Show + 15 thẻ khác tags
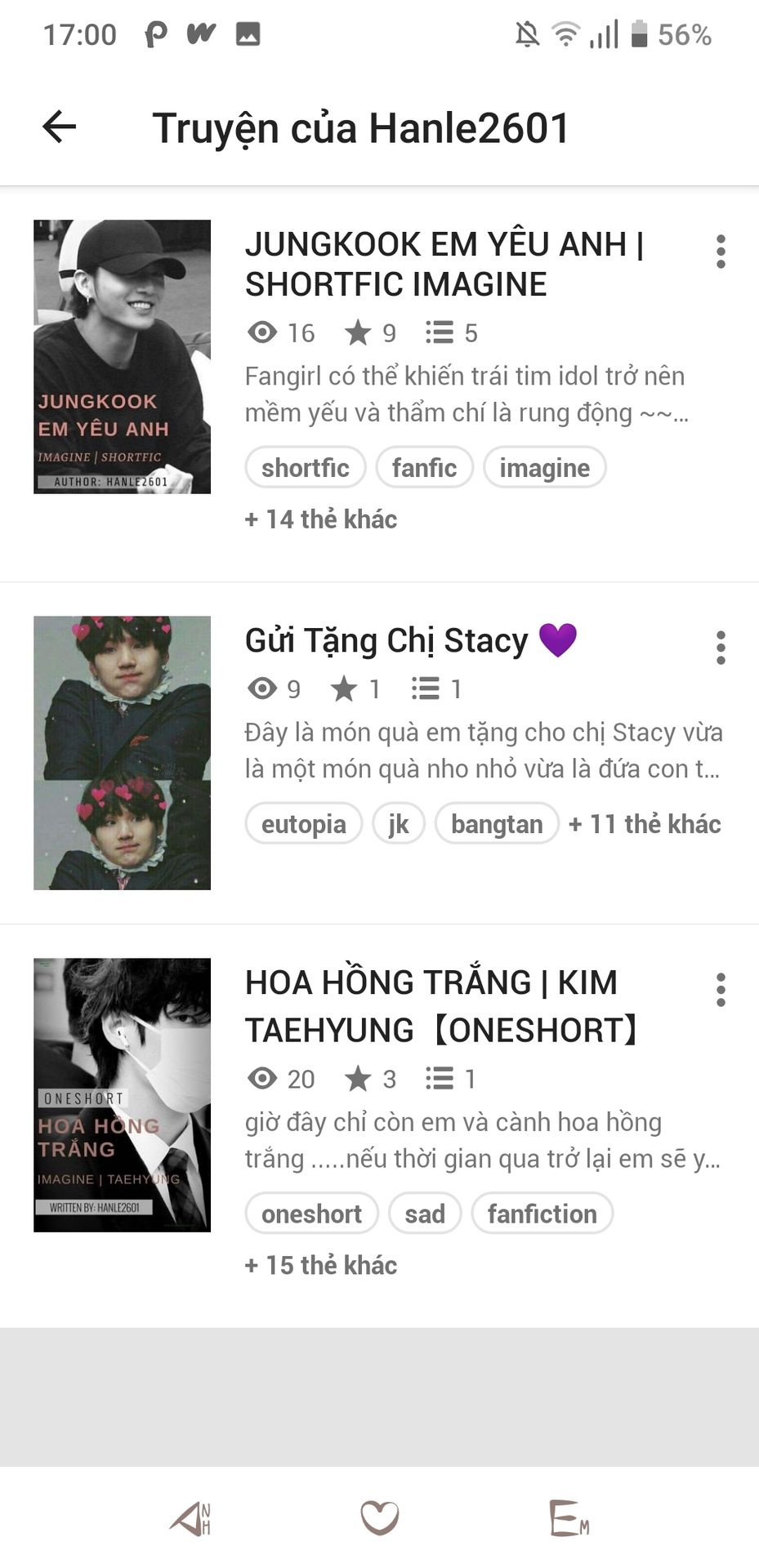This screenshot has width=759, height=1568. [321, 1266]
